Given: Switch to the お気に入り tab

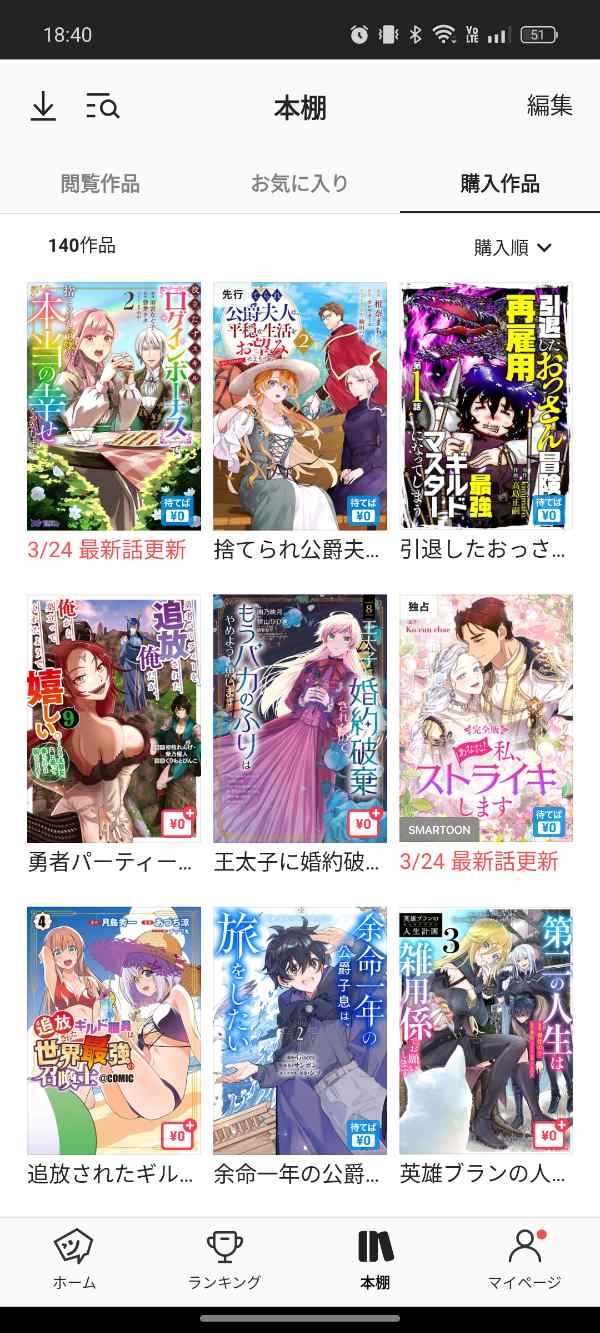Looking at the screenshot, I should (299, 184).
